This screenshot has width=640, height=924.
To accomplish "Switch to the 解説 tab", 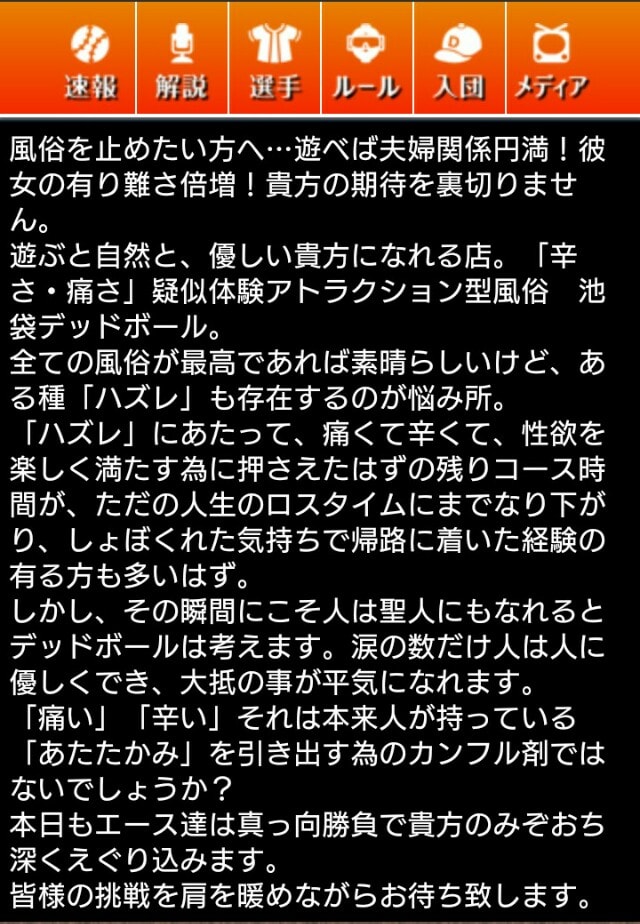I will [x=182, y=60].
